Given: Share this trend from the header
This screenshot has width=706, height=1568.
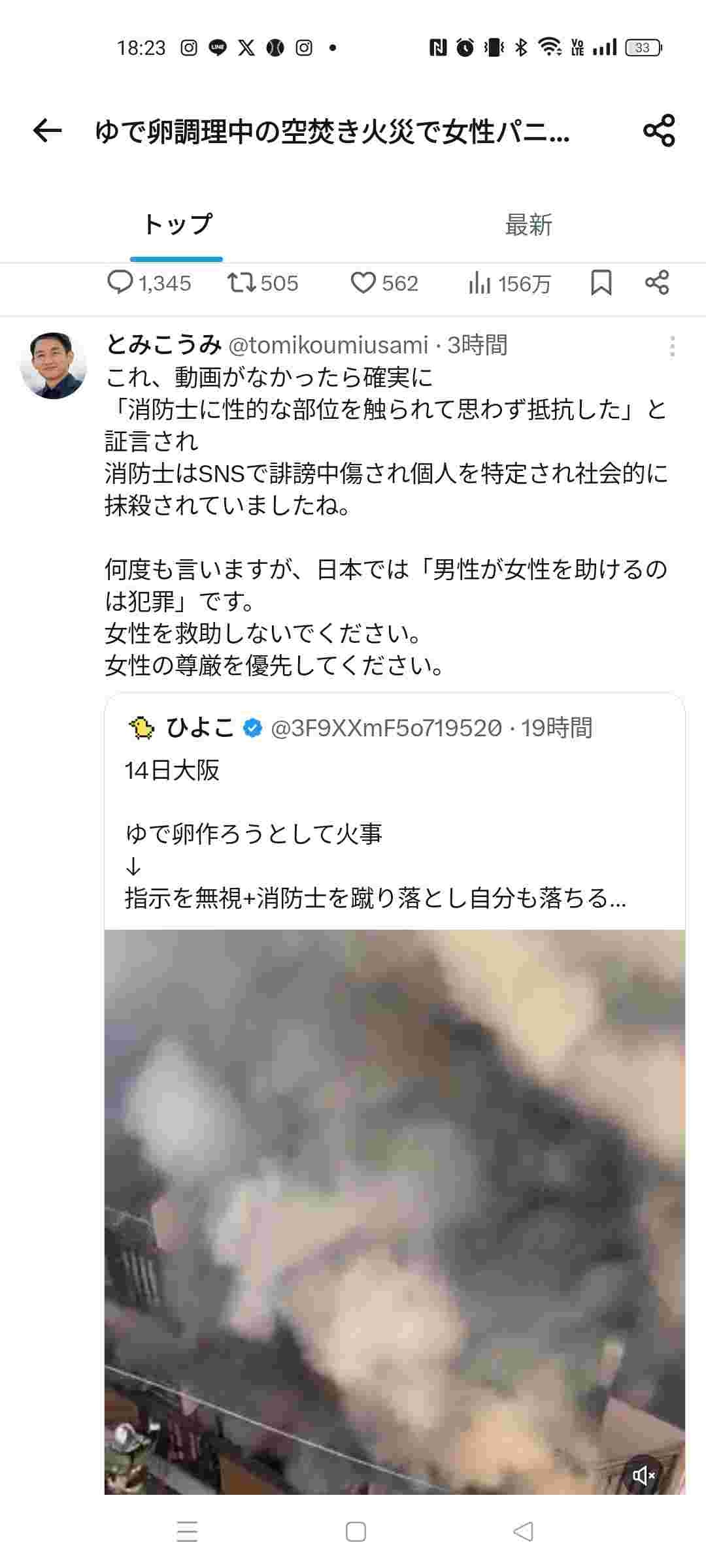Looking at the screenshot, I should tap(658, 131).
